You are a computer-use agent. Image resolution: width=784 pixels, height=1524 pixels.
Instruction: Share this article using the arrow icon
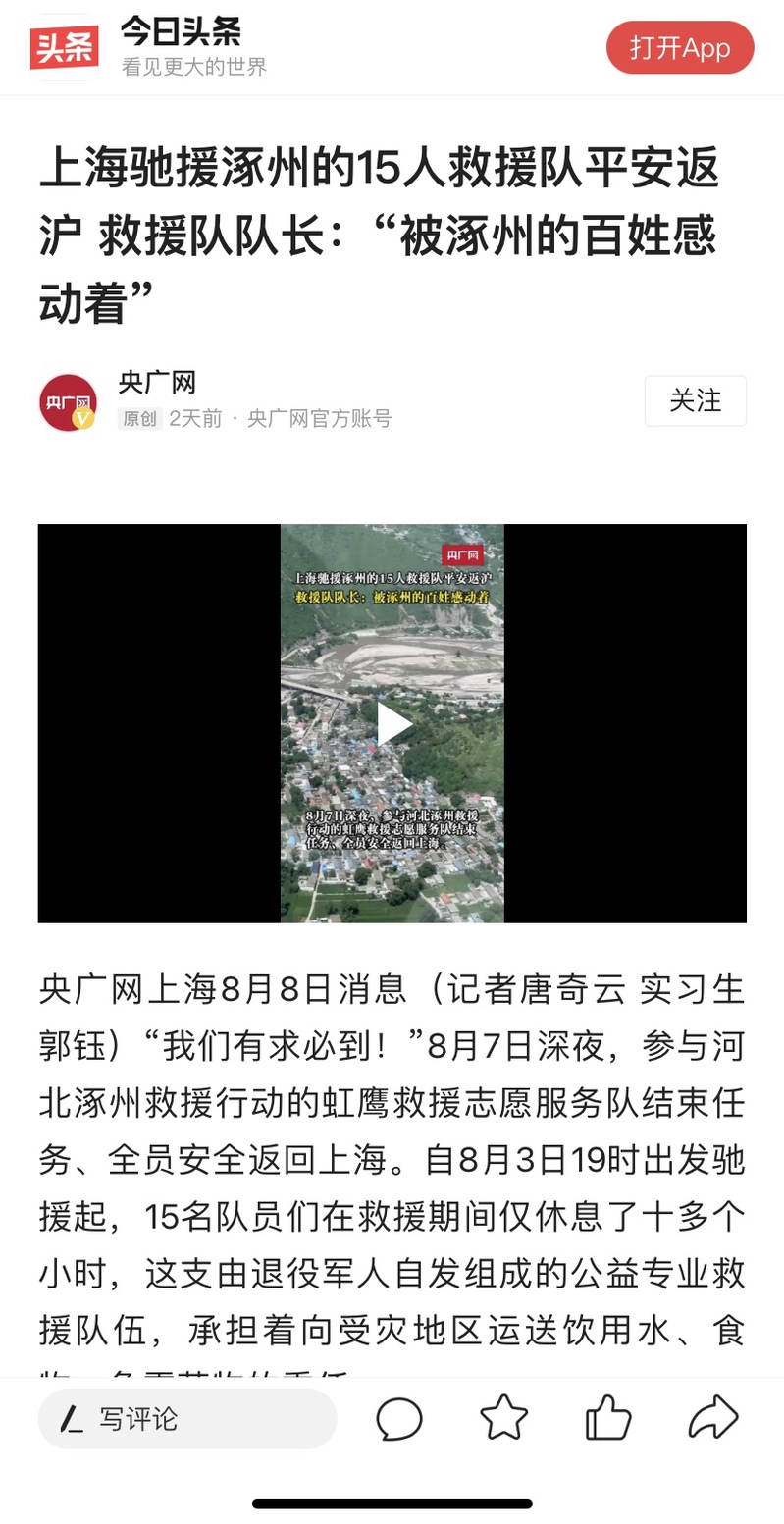point(712,1418)
